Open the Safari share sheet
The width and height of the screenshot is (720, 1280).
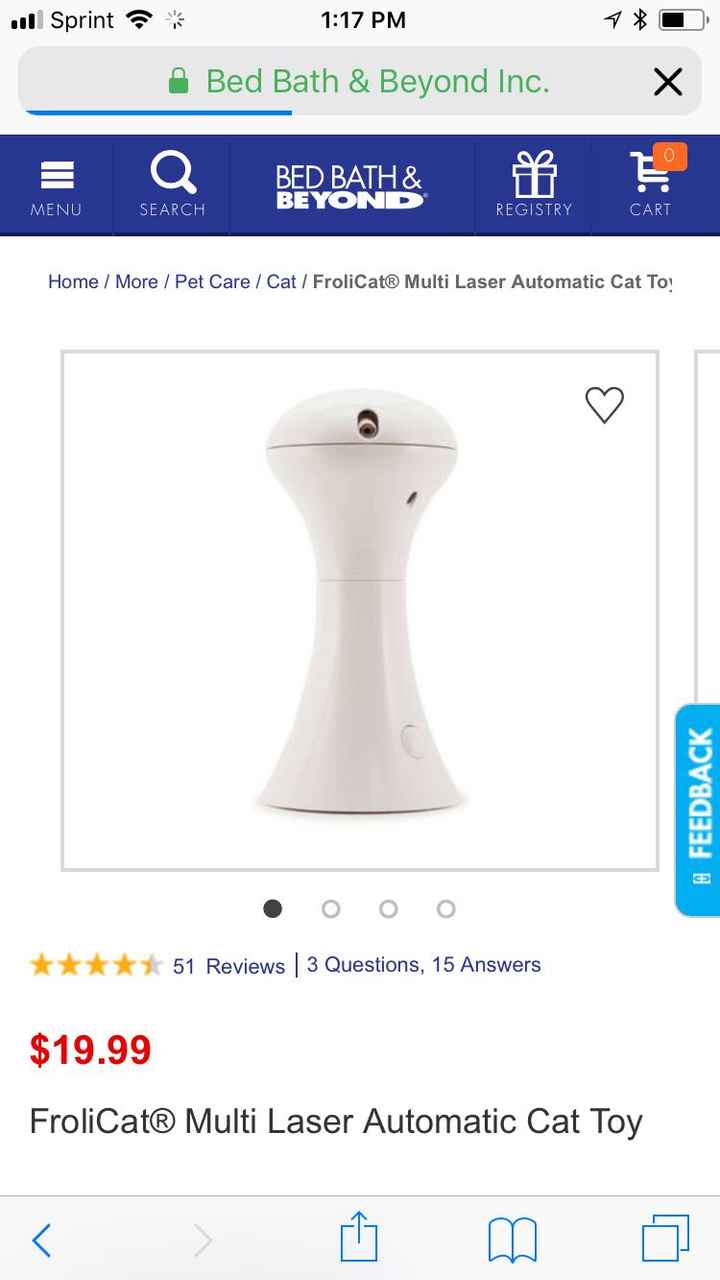point(359,1240)
